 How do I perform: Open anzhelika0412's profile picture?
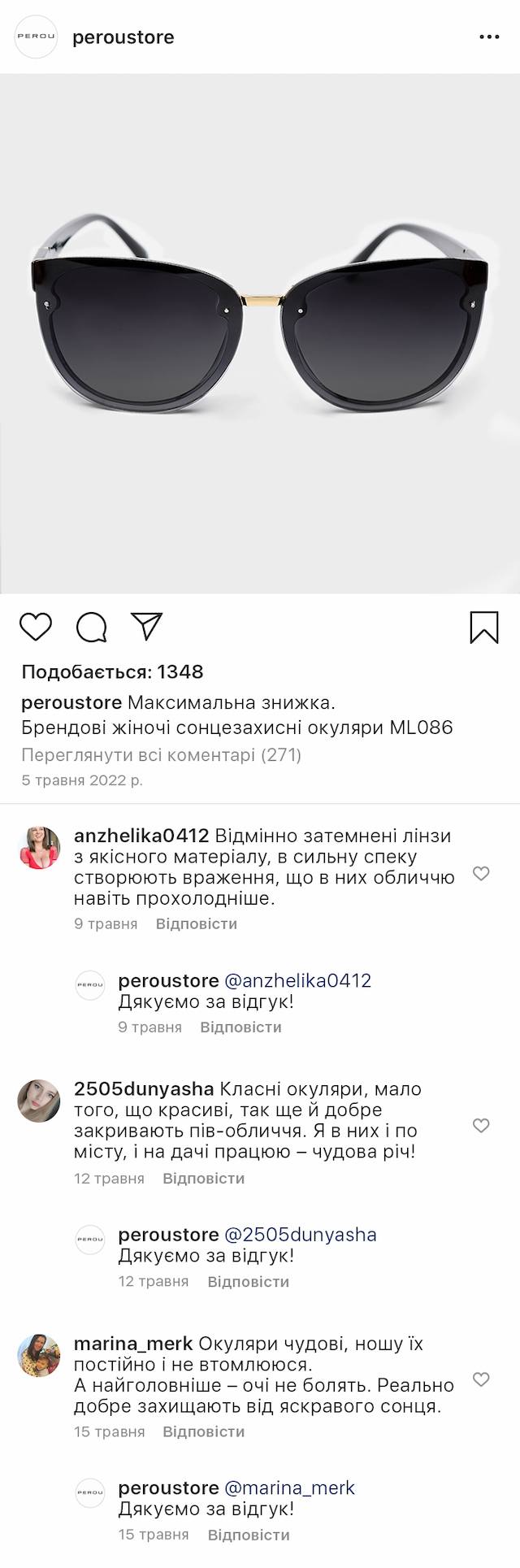click(x=39, y=848)
